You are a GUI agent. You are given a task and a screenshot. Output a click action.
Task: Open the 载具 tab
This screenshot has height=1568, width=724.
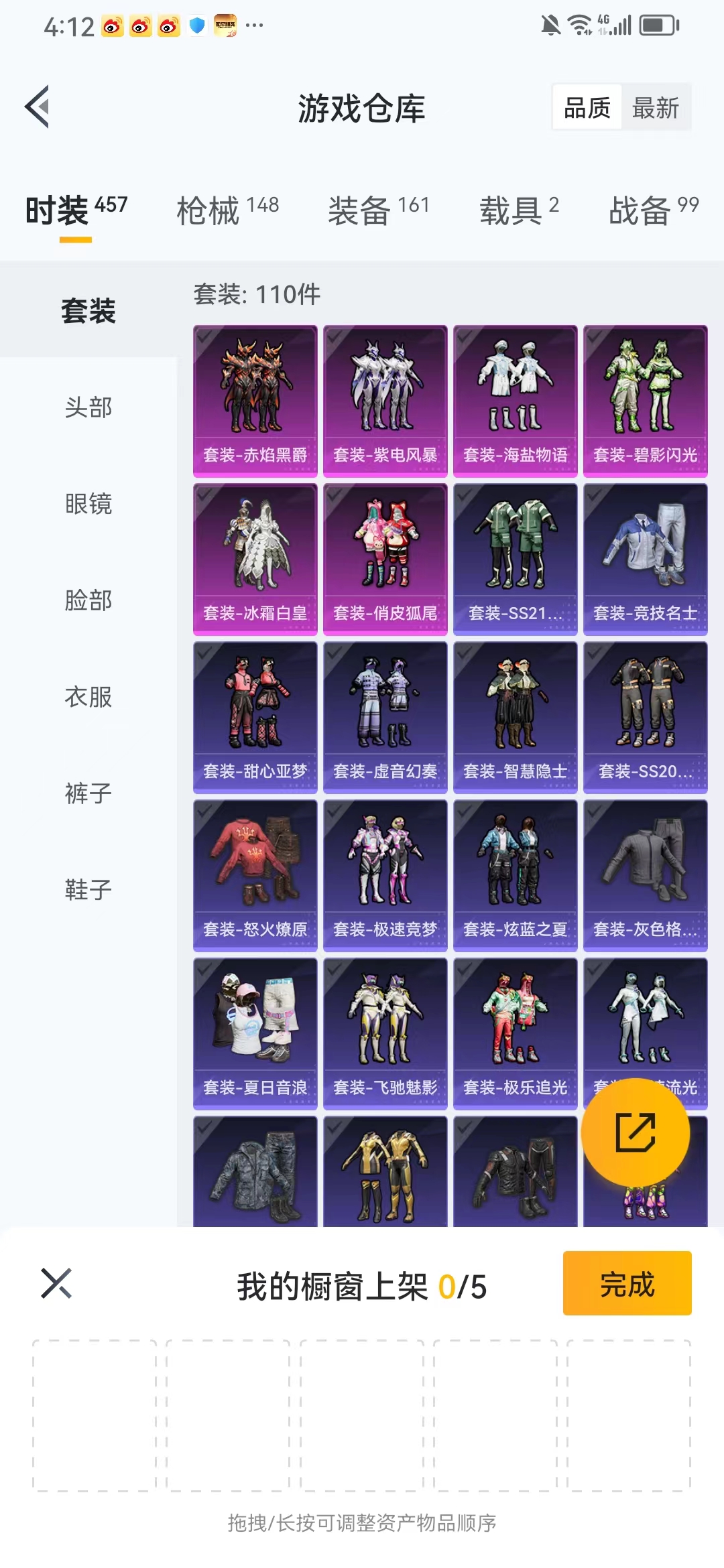pyautogui.click(x=519, y=210)
